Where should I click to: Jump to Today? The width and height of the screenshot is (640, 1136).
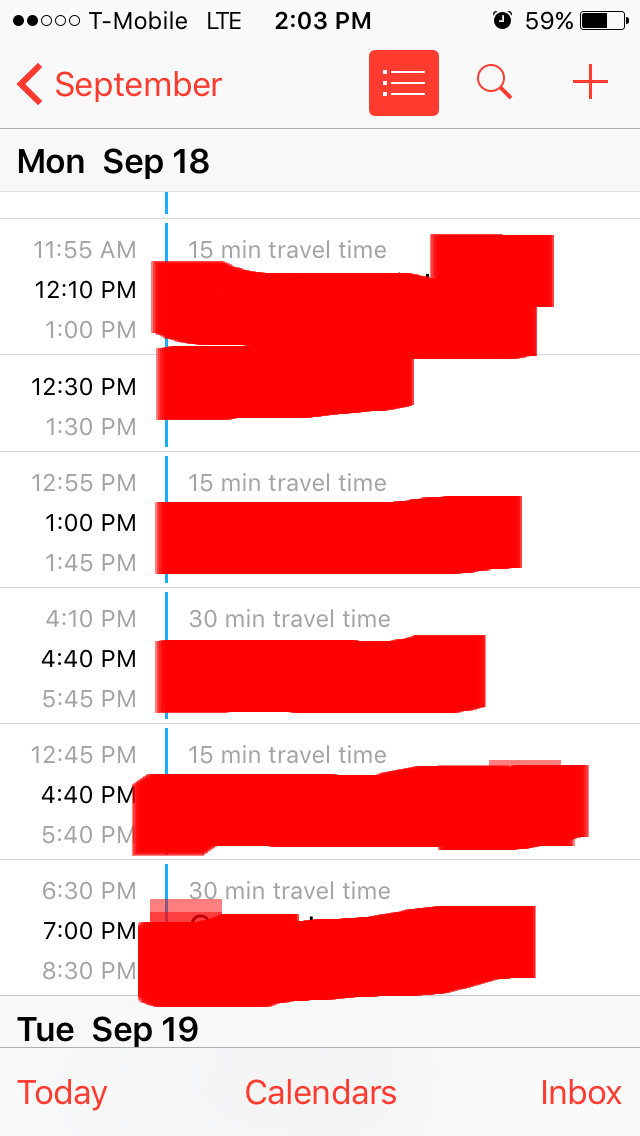pos(62,1092)
